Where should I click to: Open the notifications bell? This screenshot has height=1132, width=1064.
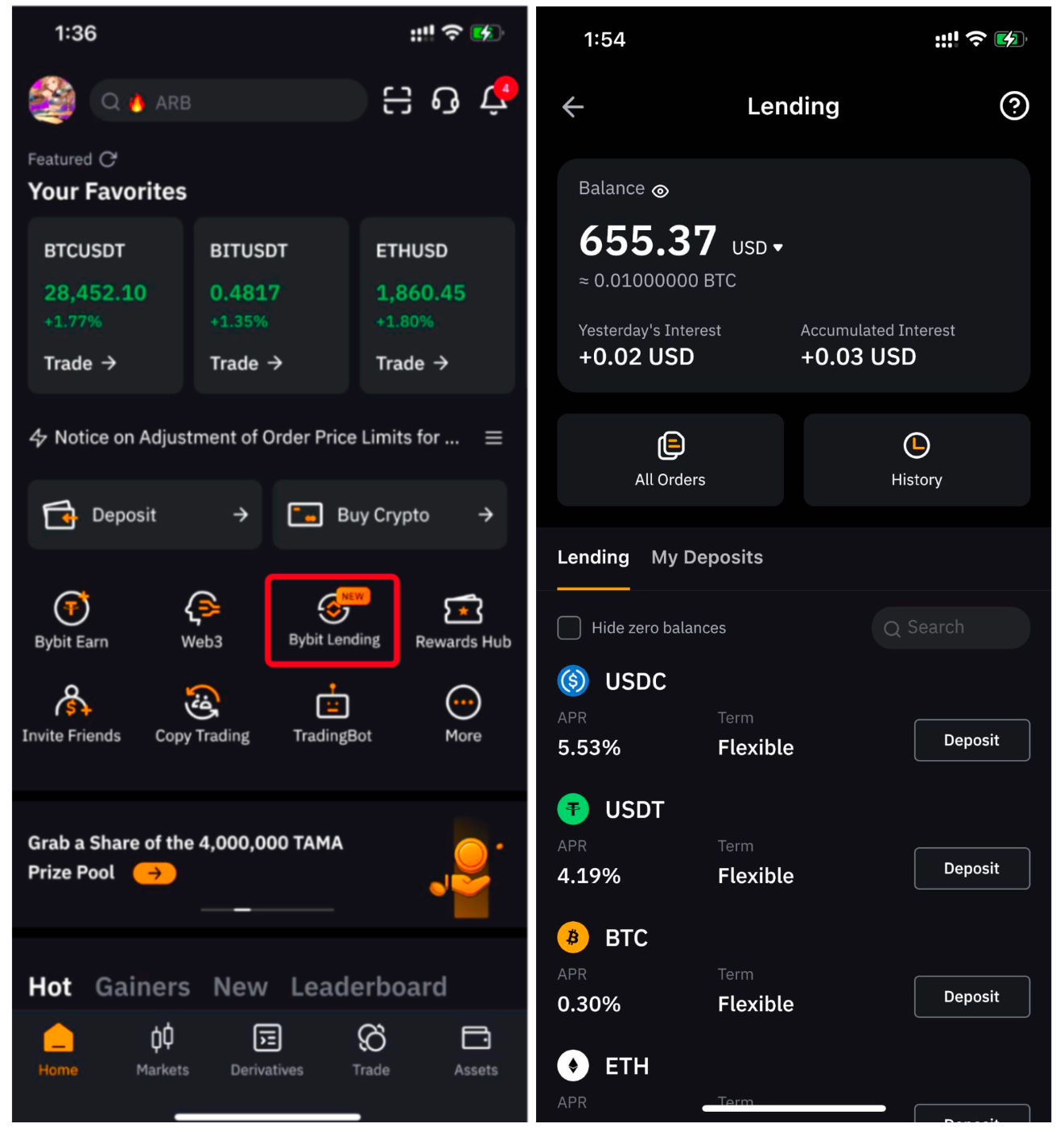click(493, 101)
